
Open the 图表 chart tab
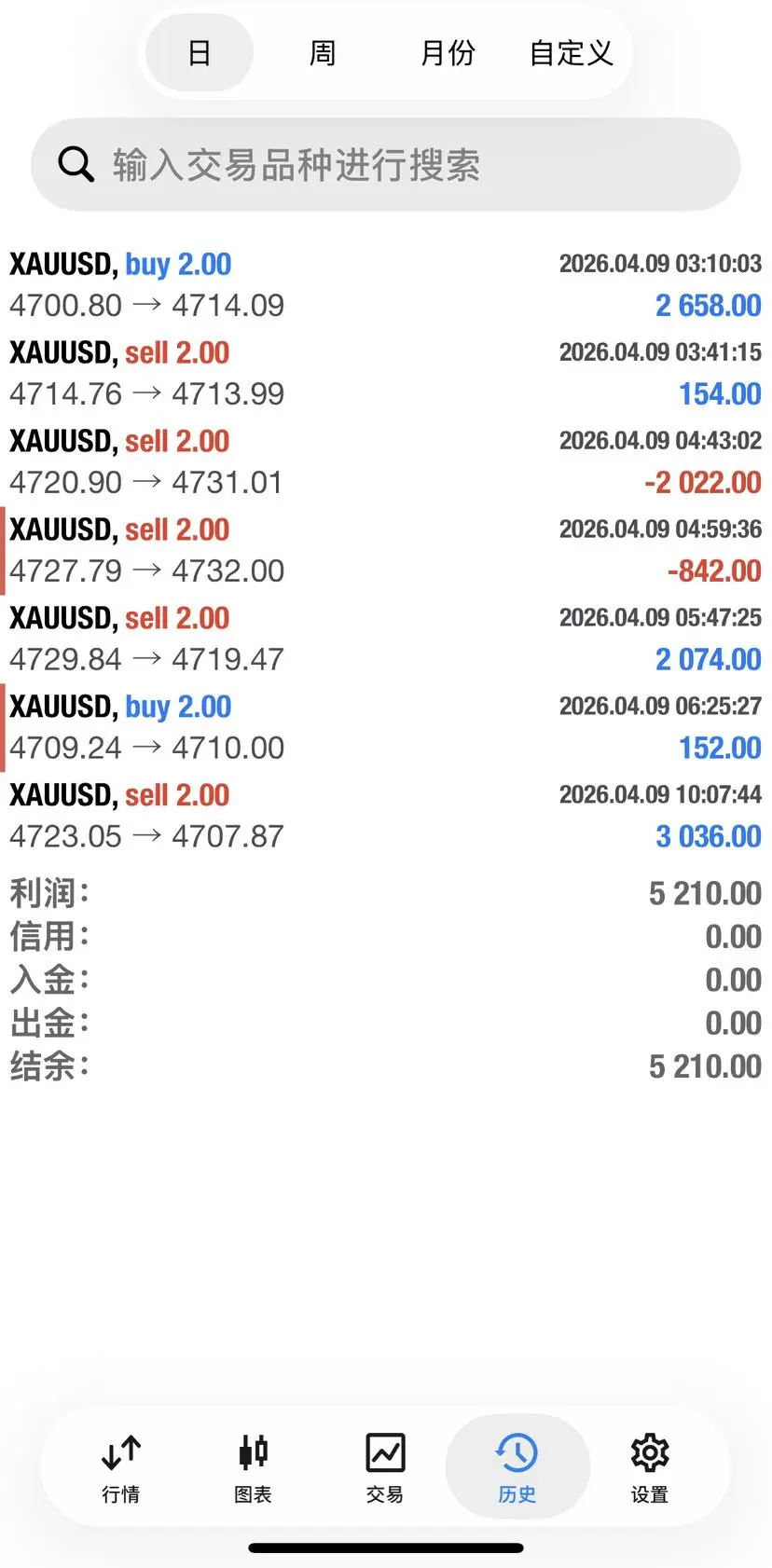pos(253,1468)
